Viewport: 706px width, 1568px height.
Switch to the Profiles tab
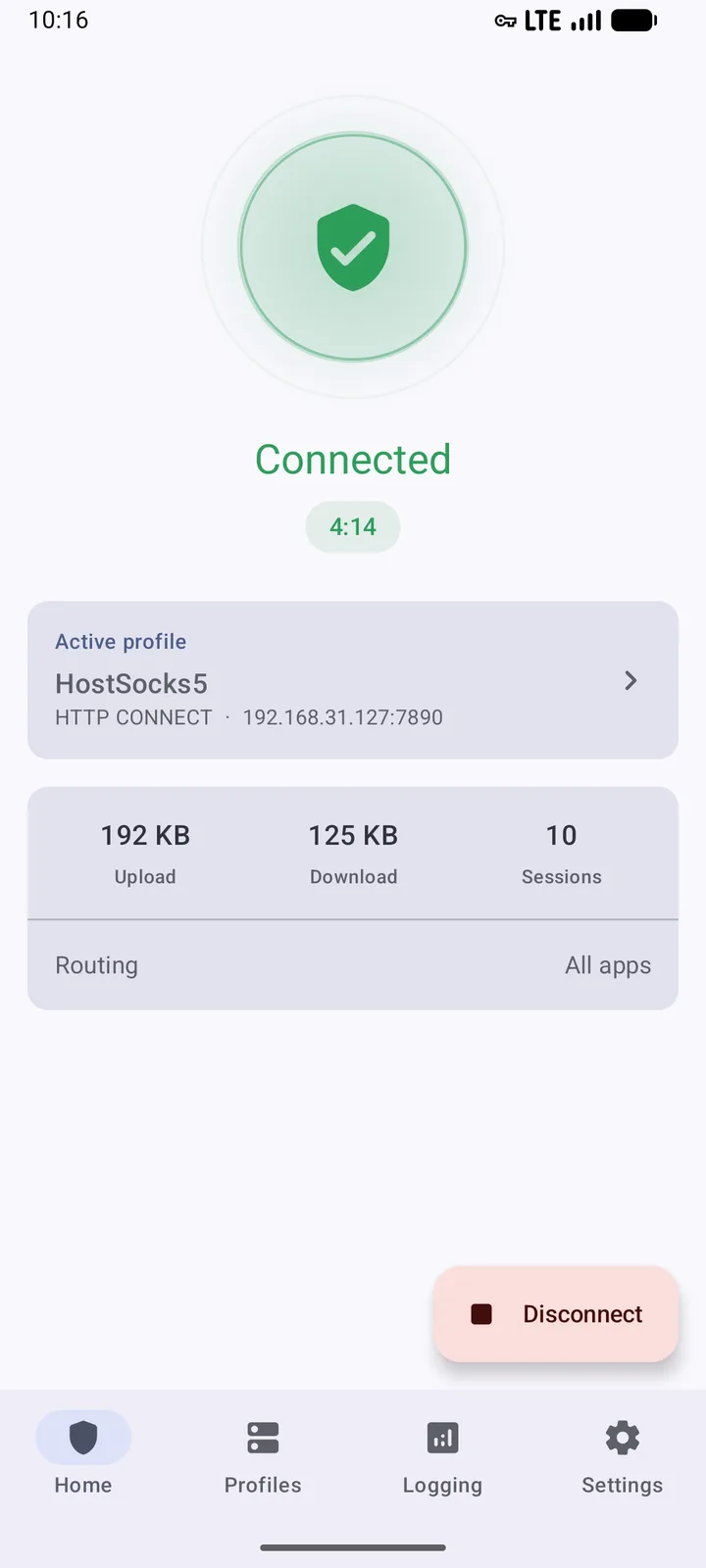pos(263,1458)
